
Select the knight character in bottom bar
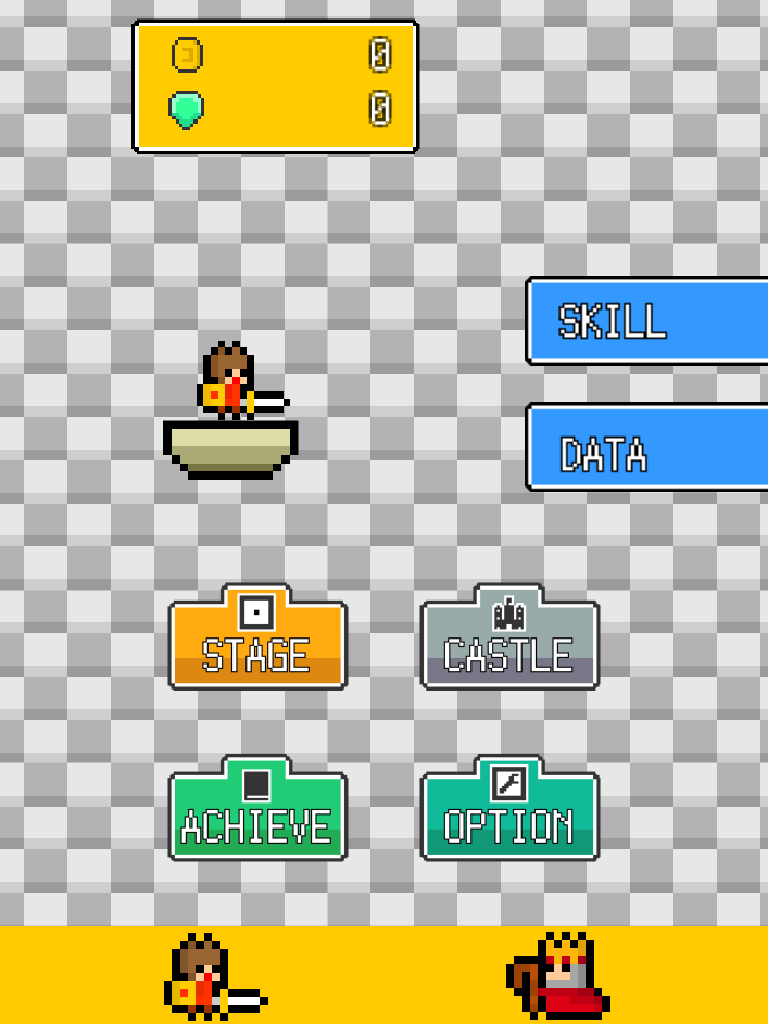(211, 977)
